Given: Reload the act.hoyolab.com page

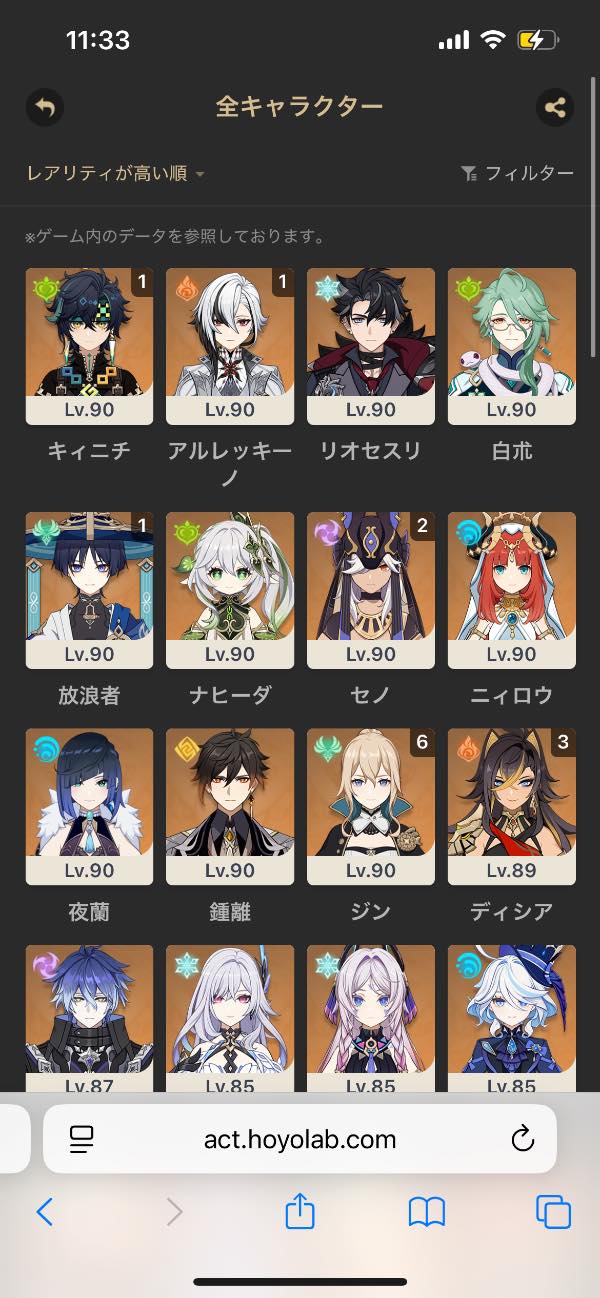Looking at the screenshot, I should click(x=522, y=1138).
